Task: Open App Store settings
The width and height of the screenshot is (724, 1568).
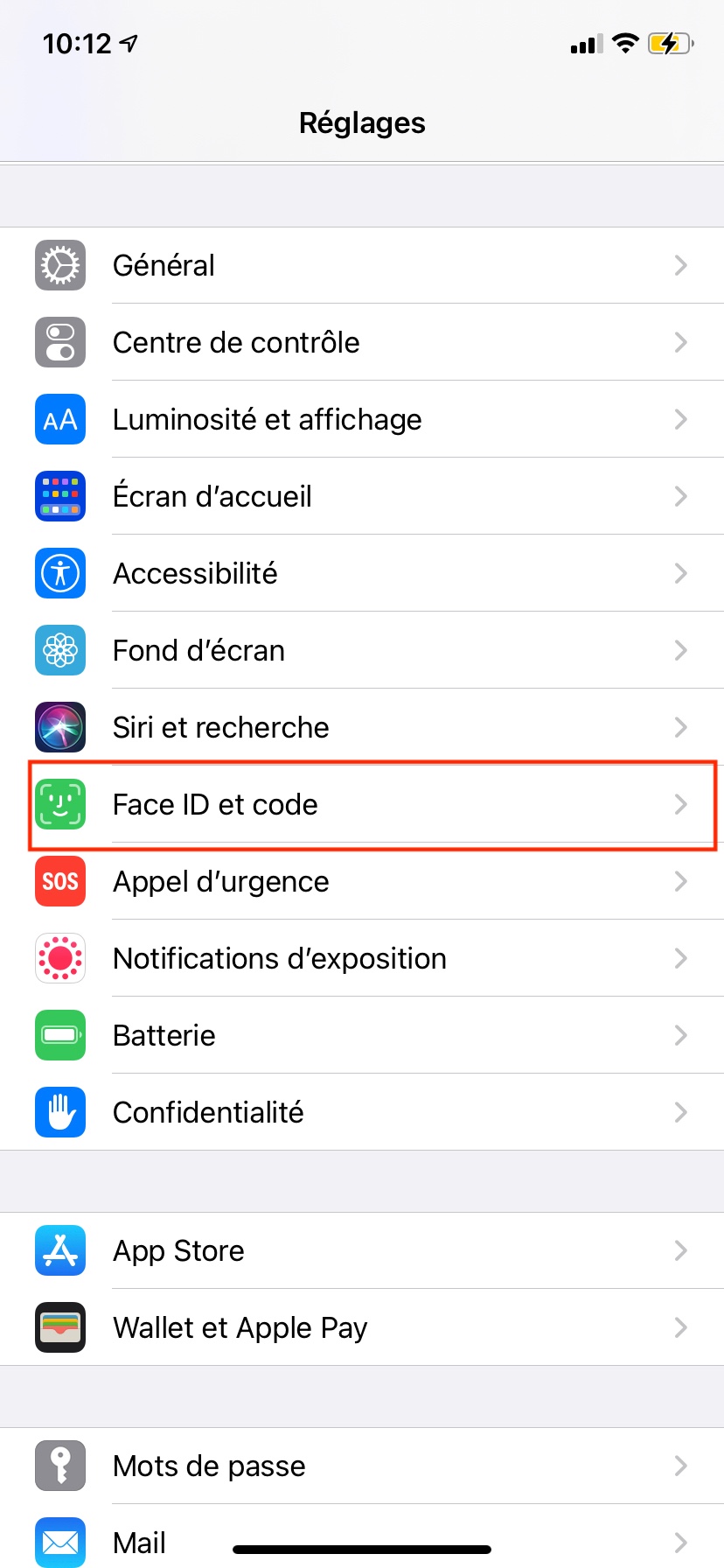Action: coord(362,1250)
